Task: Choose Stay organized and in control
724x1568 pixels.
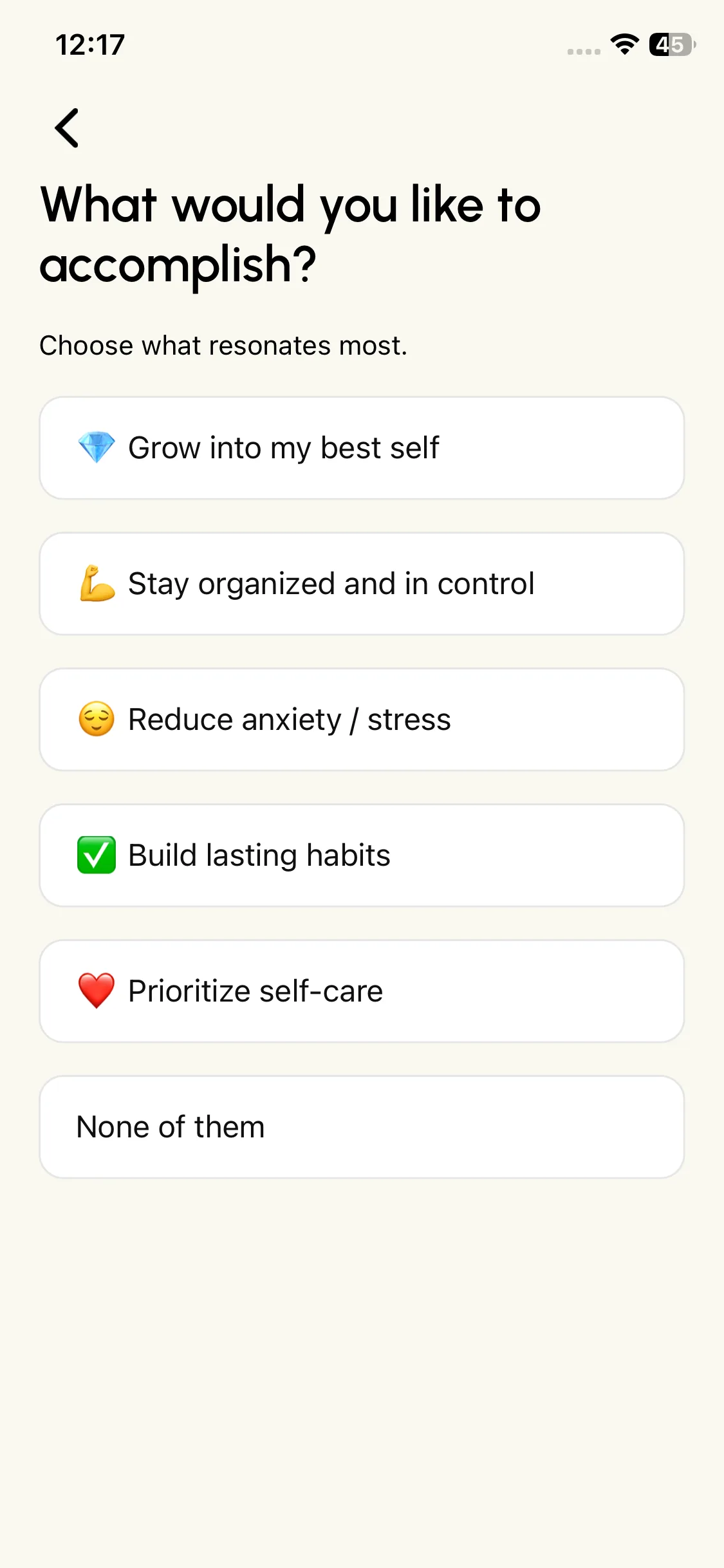Action: tap(362, 584)
